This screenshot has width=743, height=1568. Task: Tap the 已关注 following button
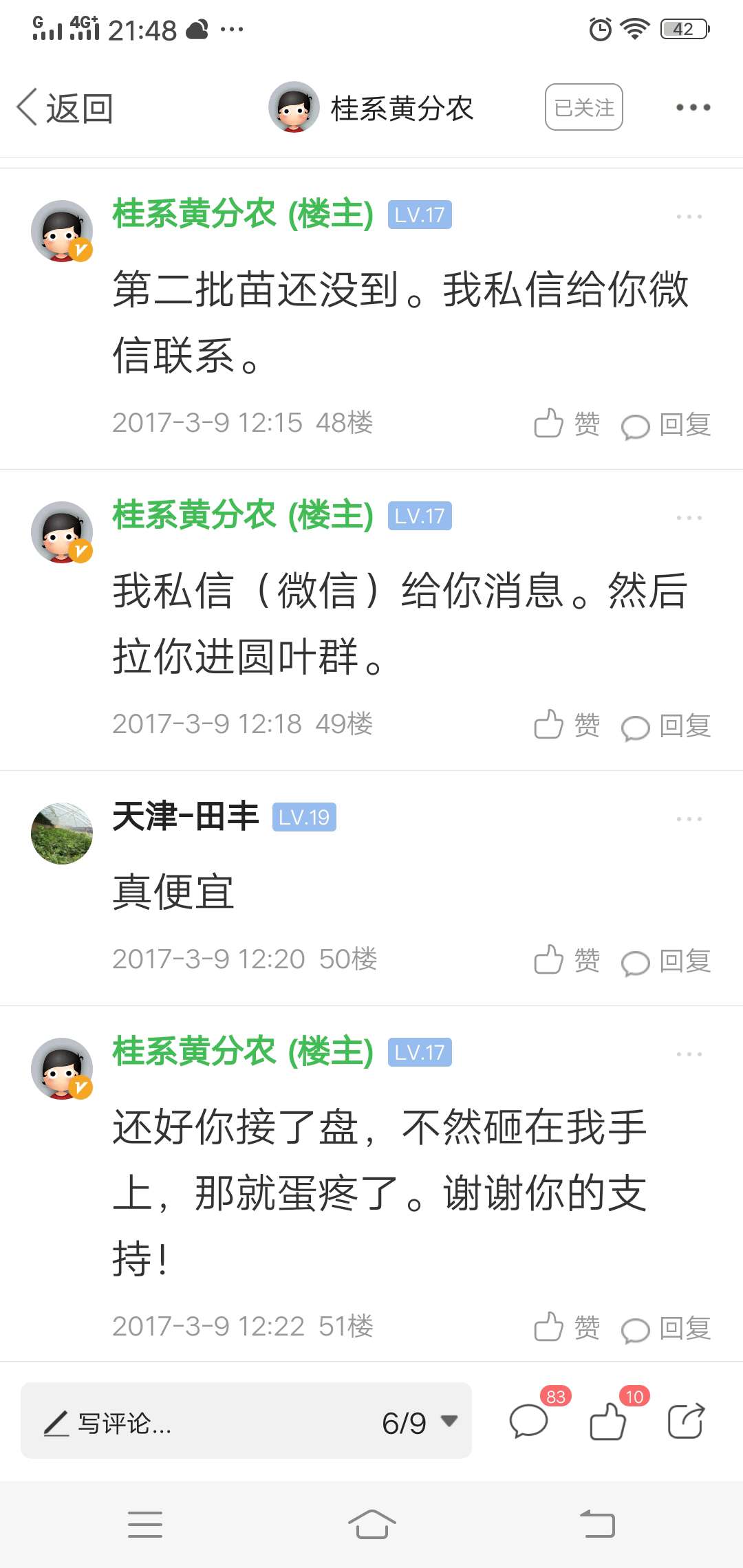tap(583, 107)
